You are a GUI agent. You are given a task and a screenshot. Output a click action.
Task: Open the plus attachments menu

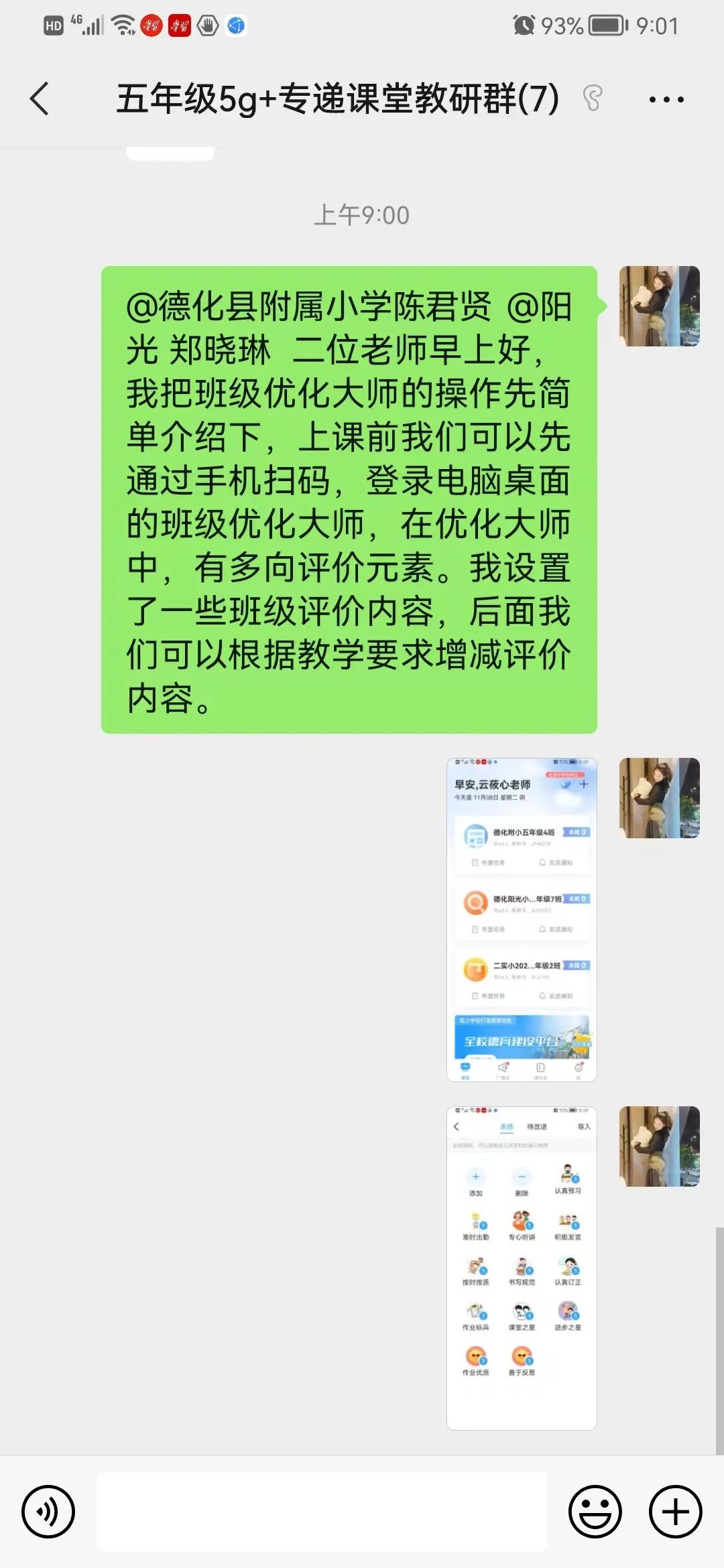(675, 1512)
